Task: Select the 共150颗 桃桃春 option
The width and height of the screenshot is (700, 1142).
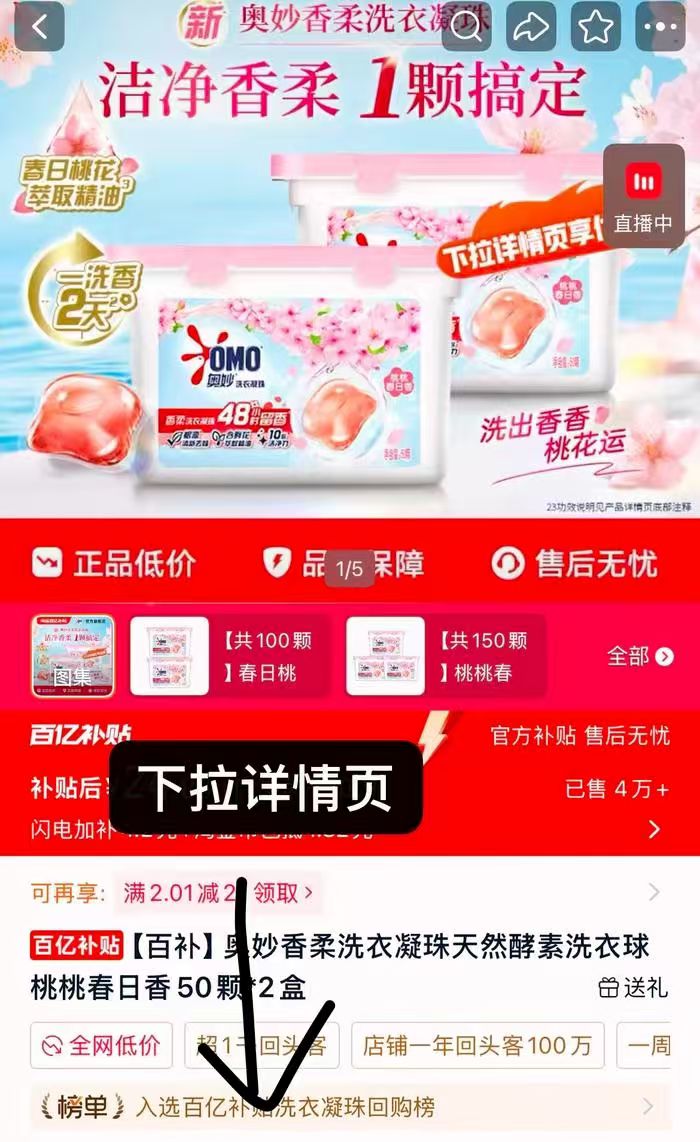Action: [x=446, y=656]
